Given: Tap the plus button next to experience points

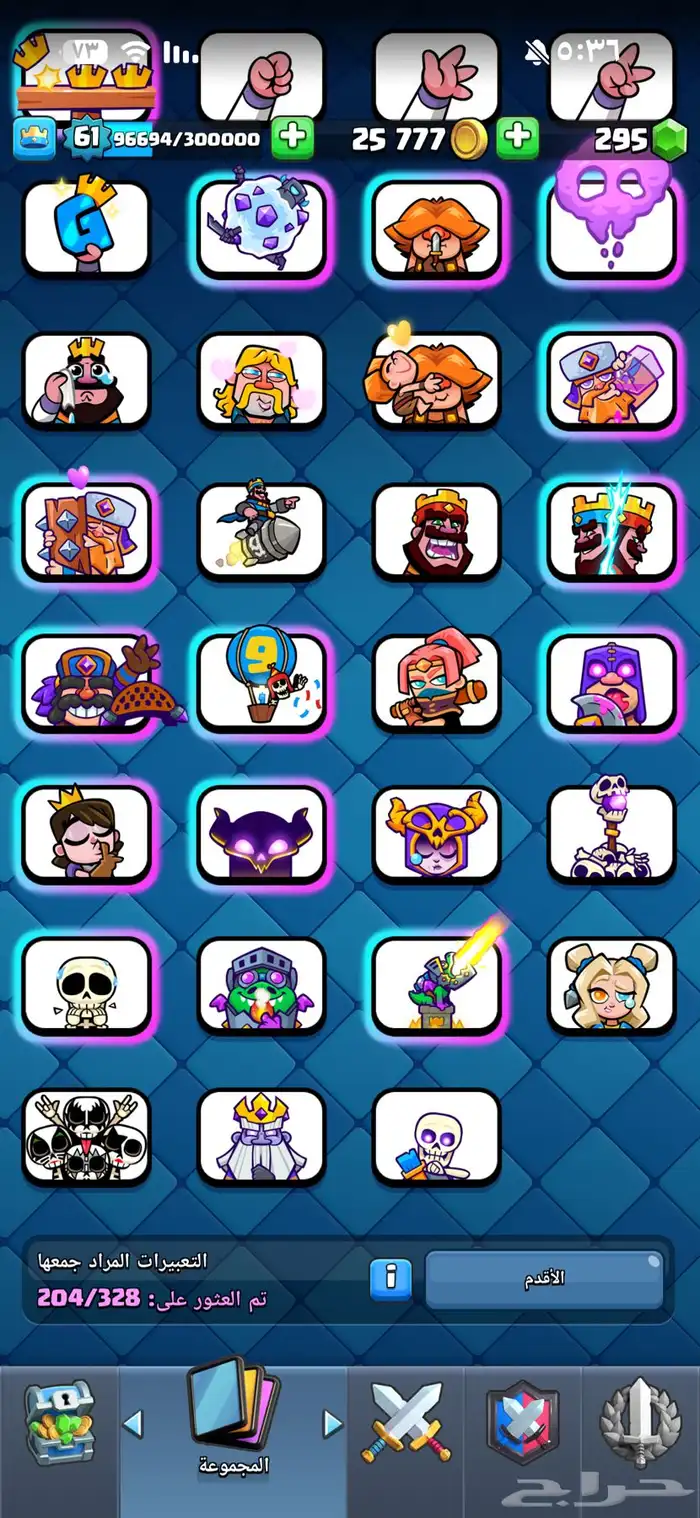Looking at the screenshot, I should (292, 138).
